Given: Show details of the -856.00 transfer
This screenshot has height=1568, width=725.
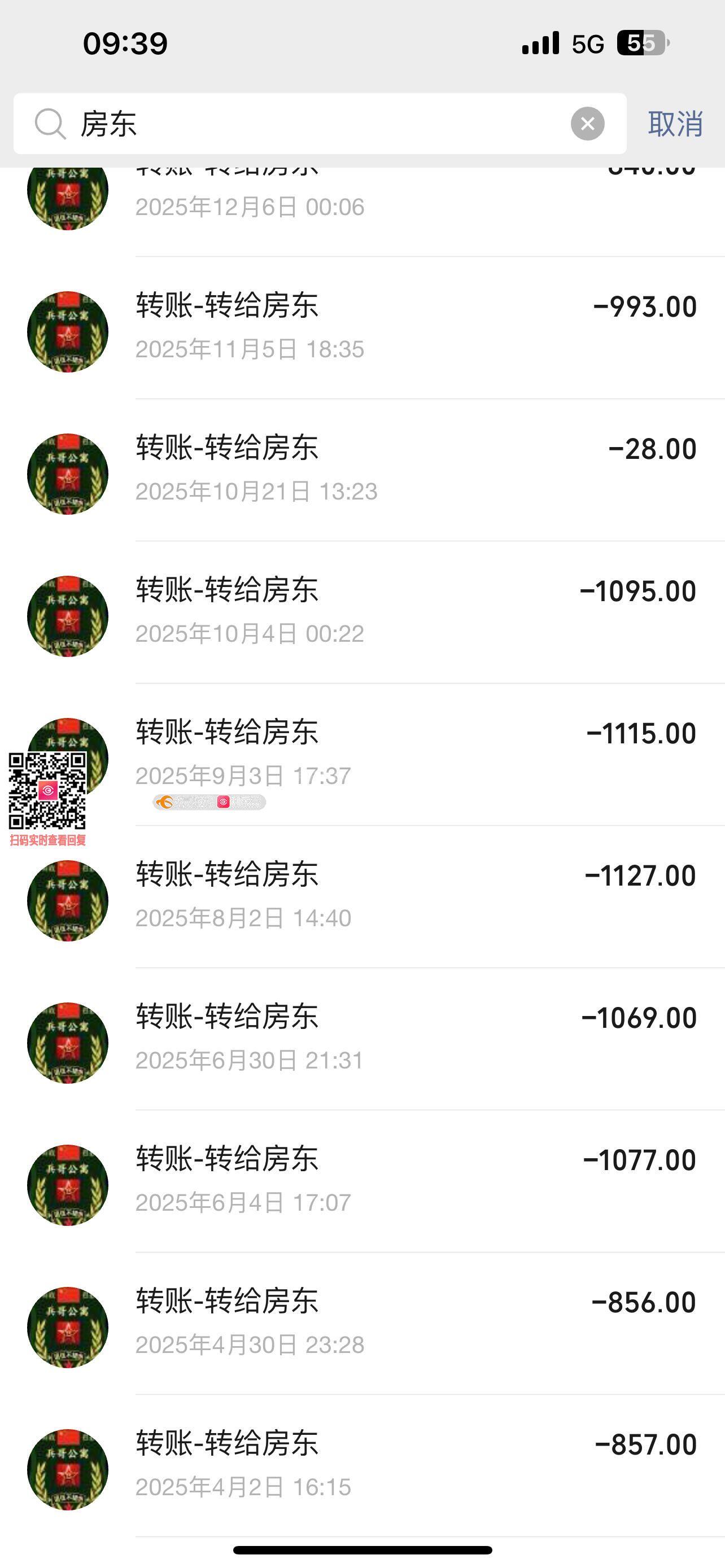Looking at the screenshot, I should click(365, 1322).
